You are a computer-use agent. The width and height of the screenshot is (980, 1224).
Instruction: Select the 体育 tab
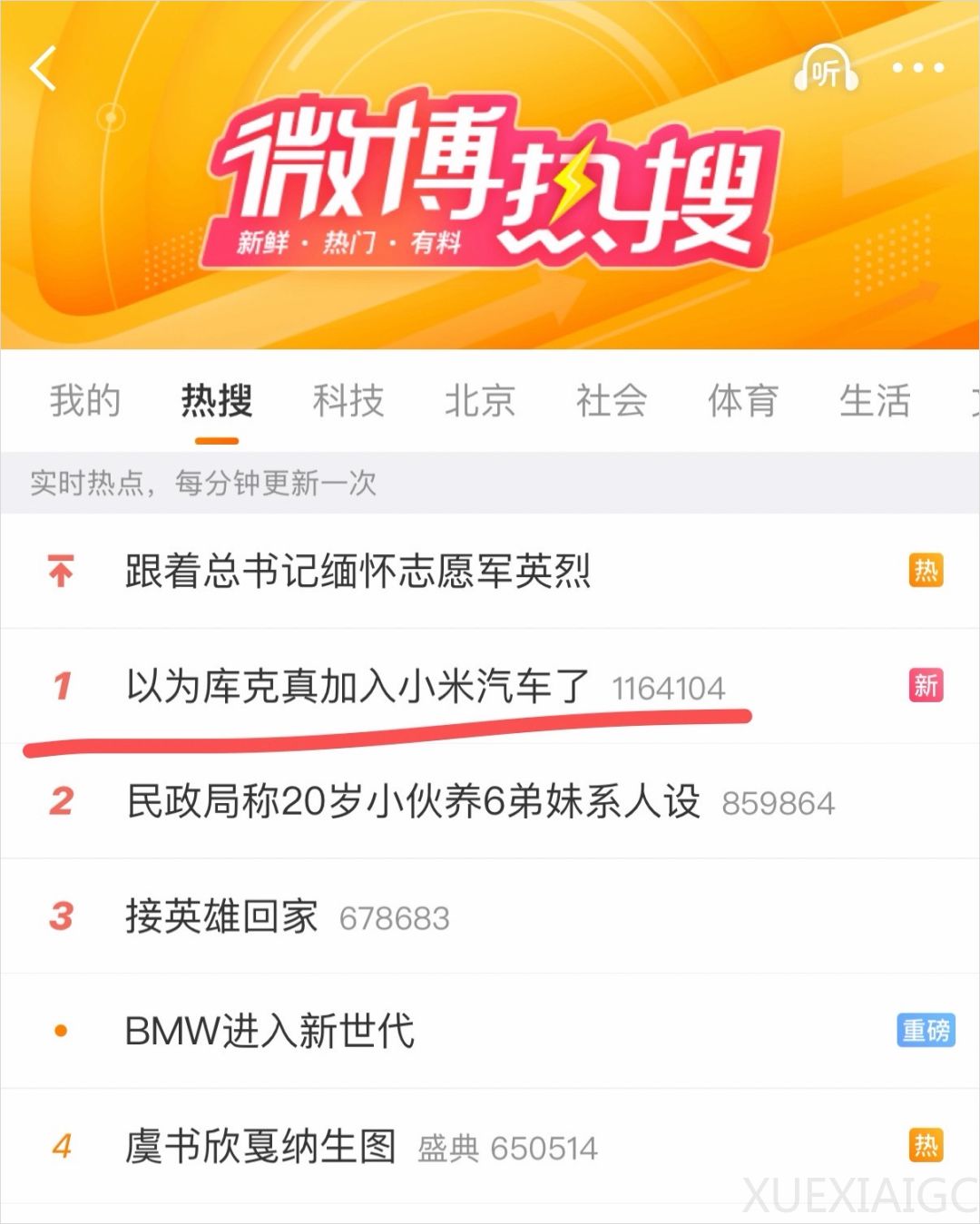coord(744,401)
